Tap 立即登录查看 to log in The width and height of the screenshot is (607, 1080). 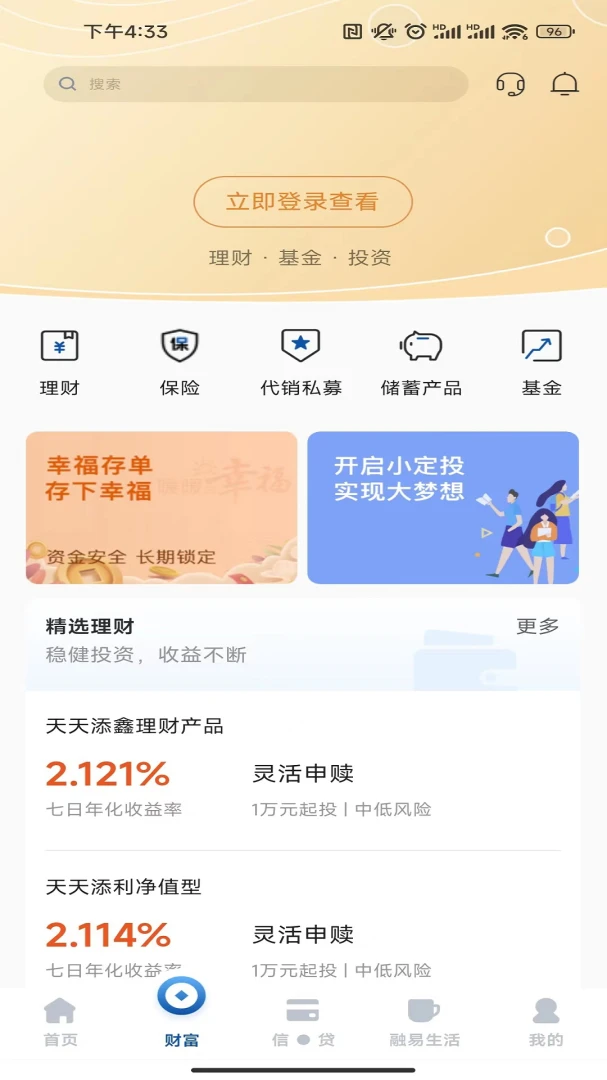pos(303,202)
